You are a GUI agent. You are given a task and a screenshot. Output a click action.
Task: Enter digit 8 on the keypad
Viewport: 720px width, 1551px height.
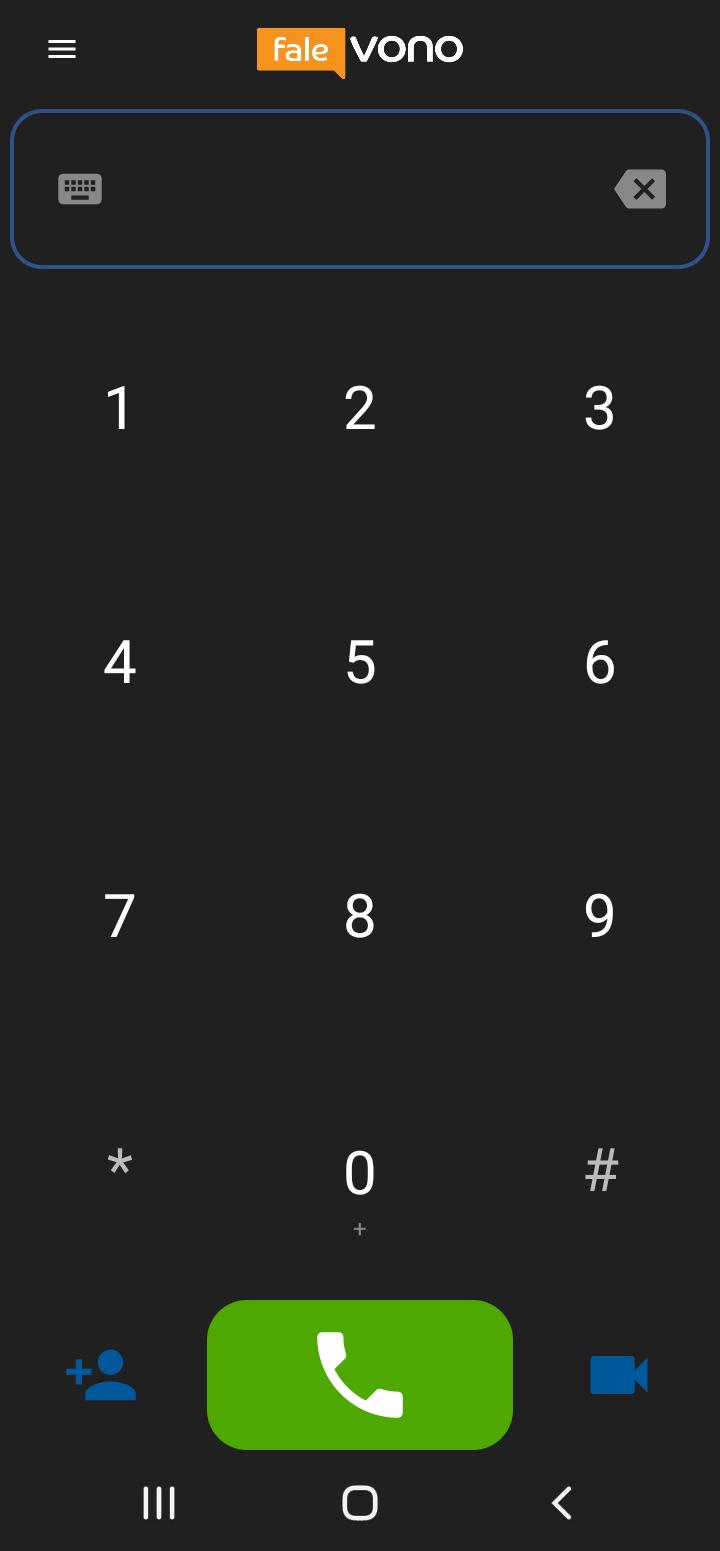pyautogui.click(x=360, y=915)
